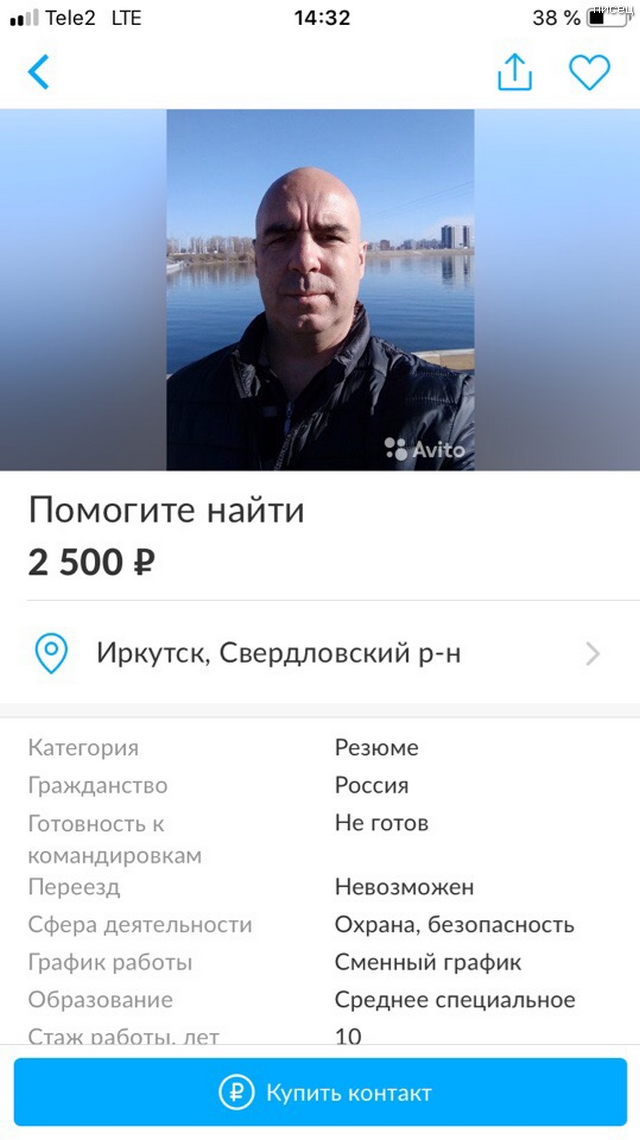Open the listing photo in full view
Image resolution: width=640 pixels, height=1140 pixels.
point(320,290)
